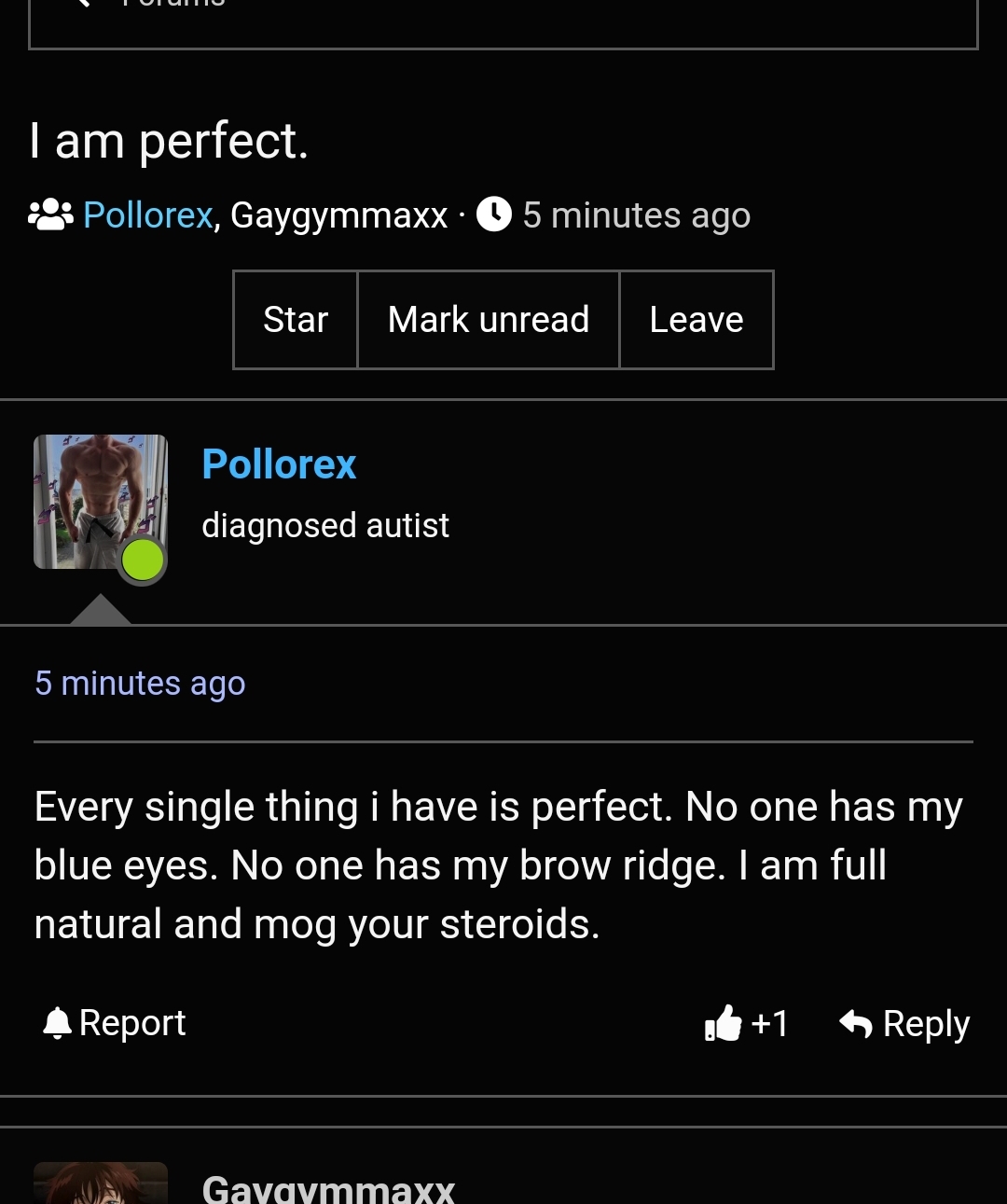Toggle the thread as Mark unread

488,319
